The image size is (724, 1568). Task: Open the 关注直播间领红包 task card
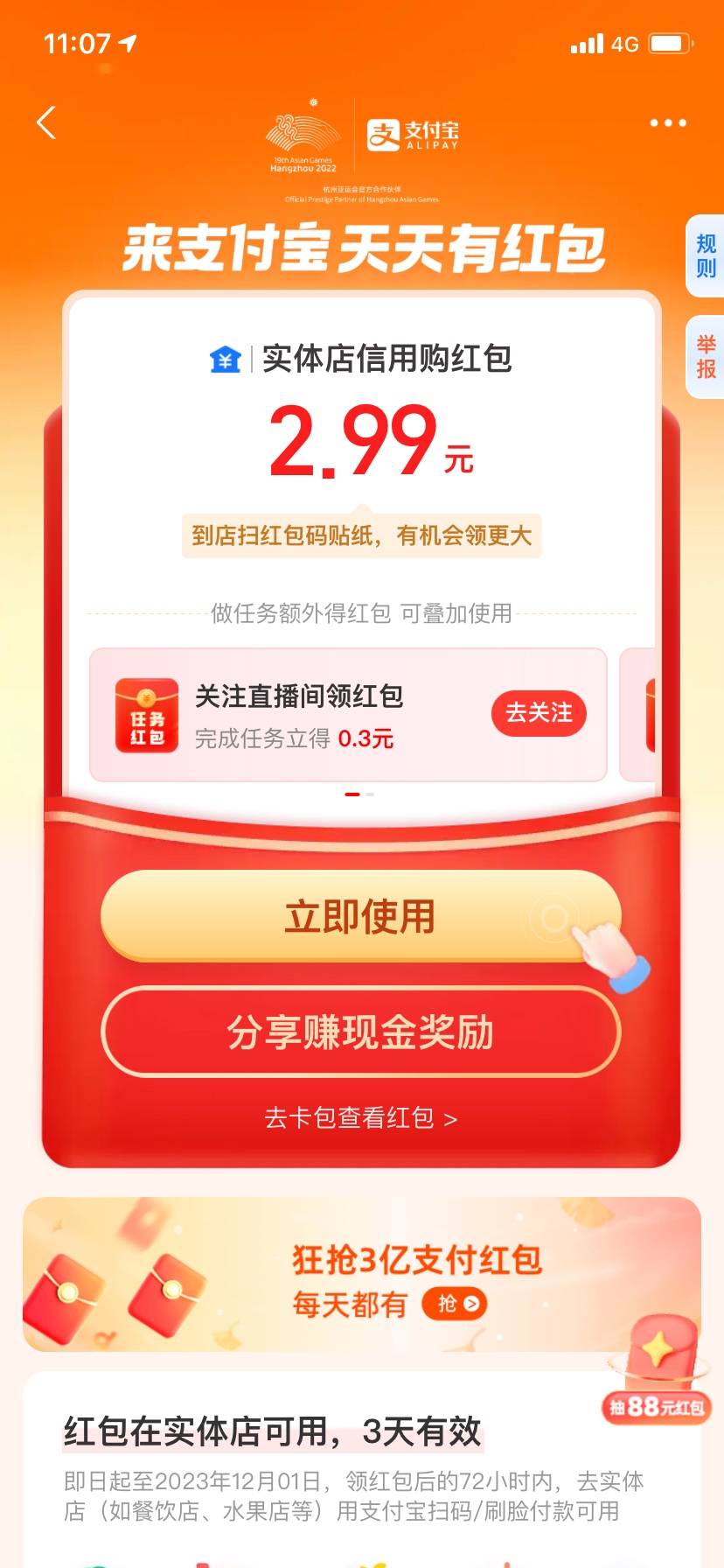pyautogui.click(x=297, y=715)
